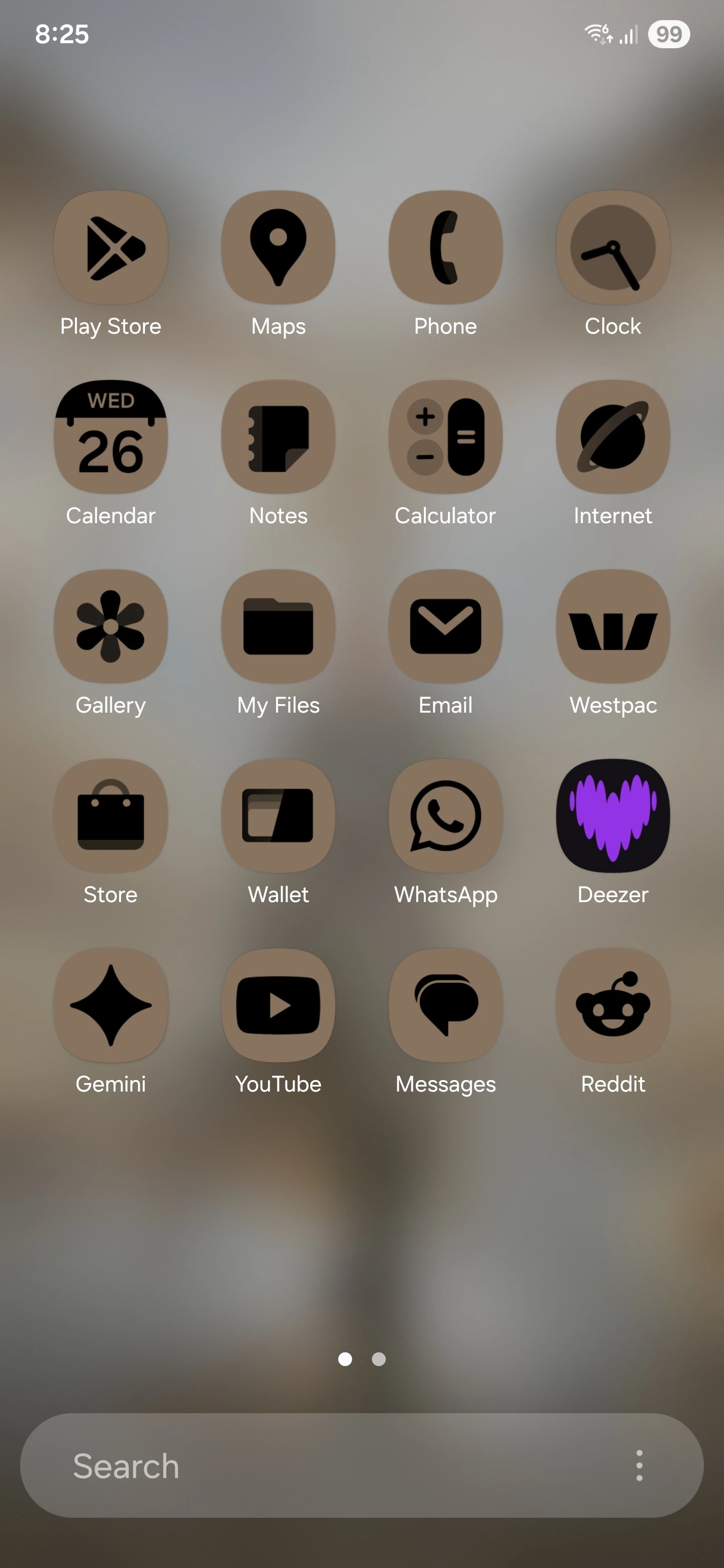Launch the Internet browser
This screenshot has height=1568, width=724.
click(x=612, y=437)
